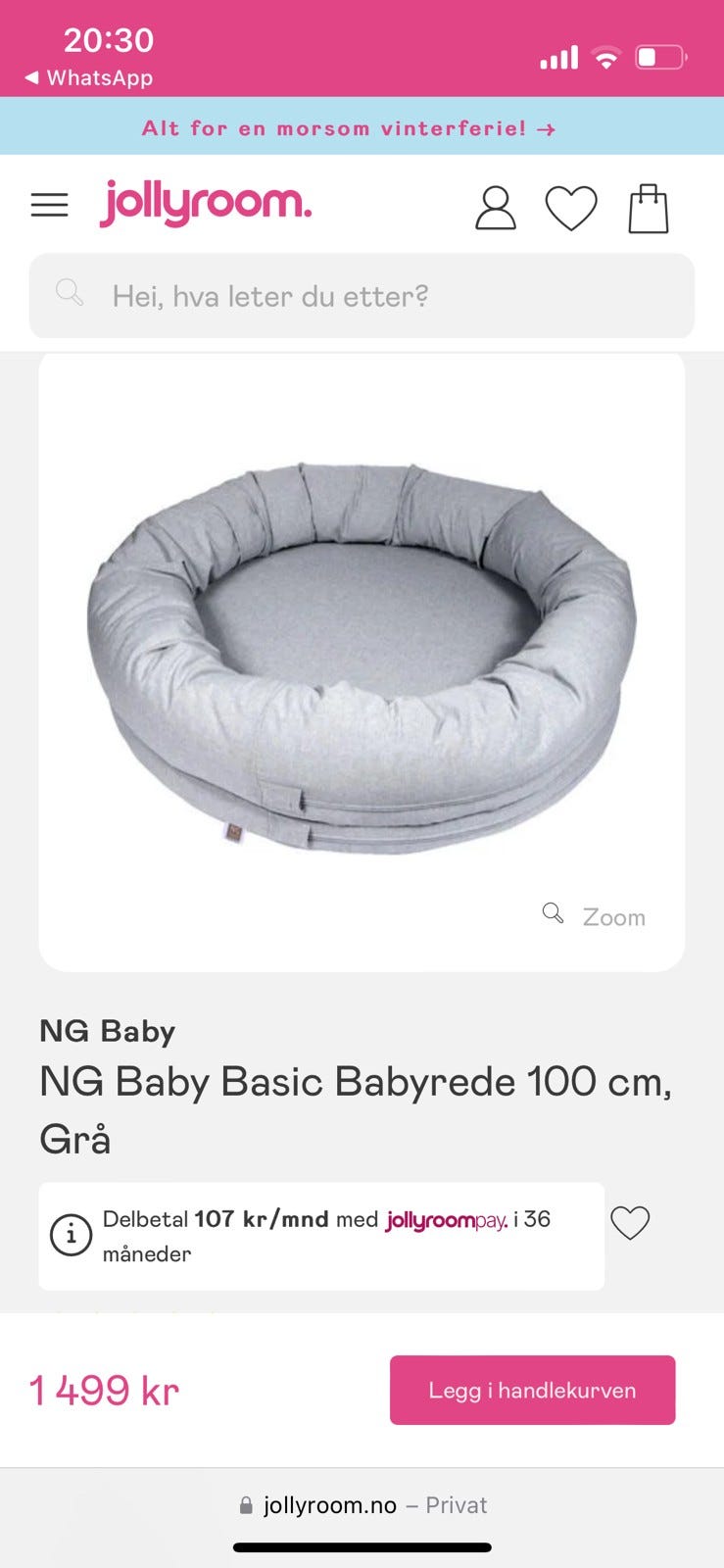Zoom in on the product image
The image size is (724, 1568).
tap(595, 916)
